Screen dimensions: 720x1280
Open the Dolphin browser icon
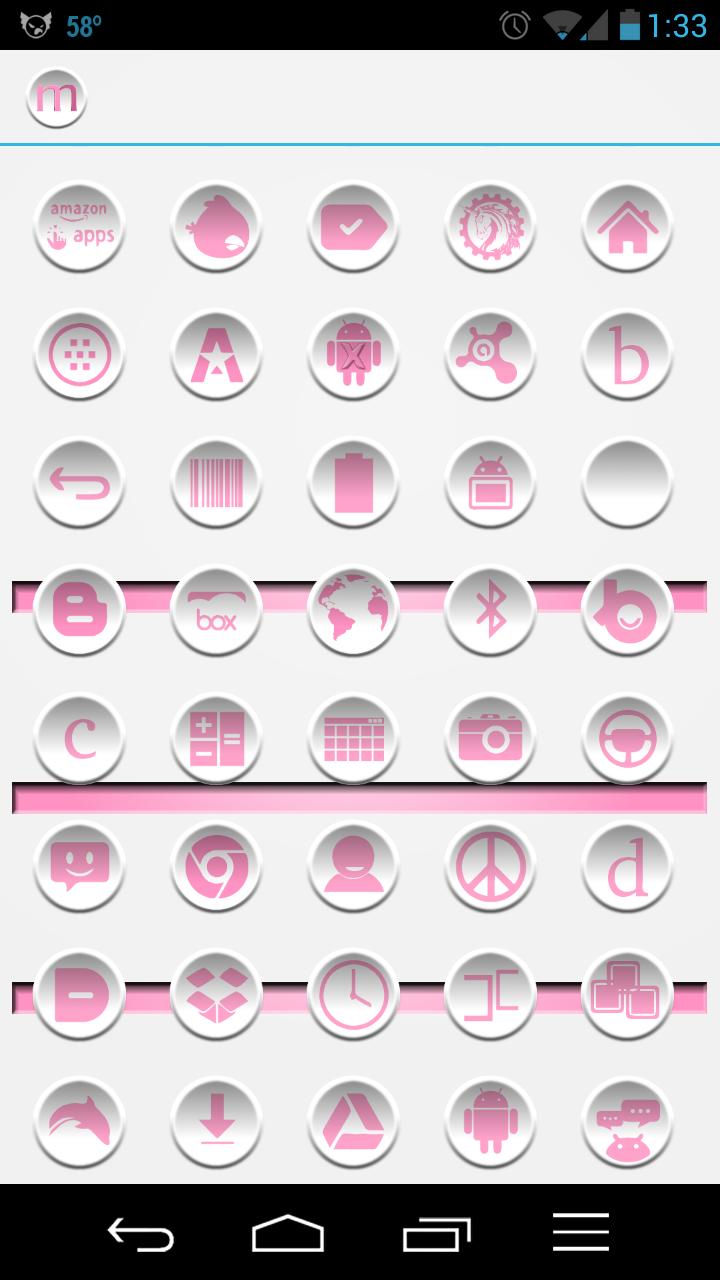(x=79, y=1122)
